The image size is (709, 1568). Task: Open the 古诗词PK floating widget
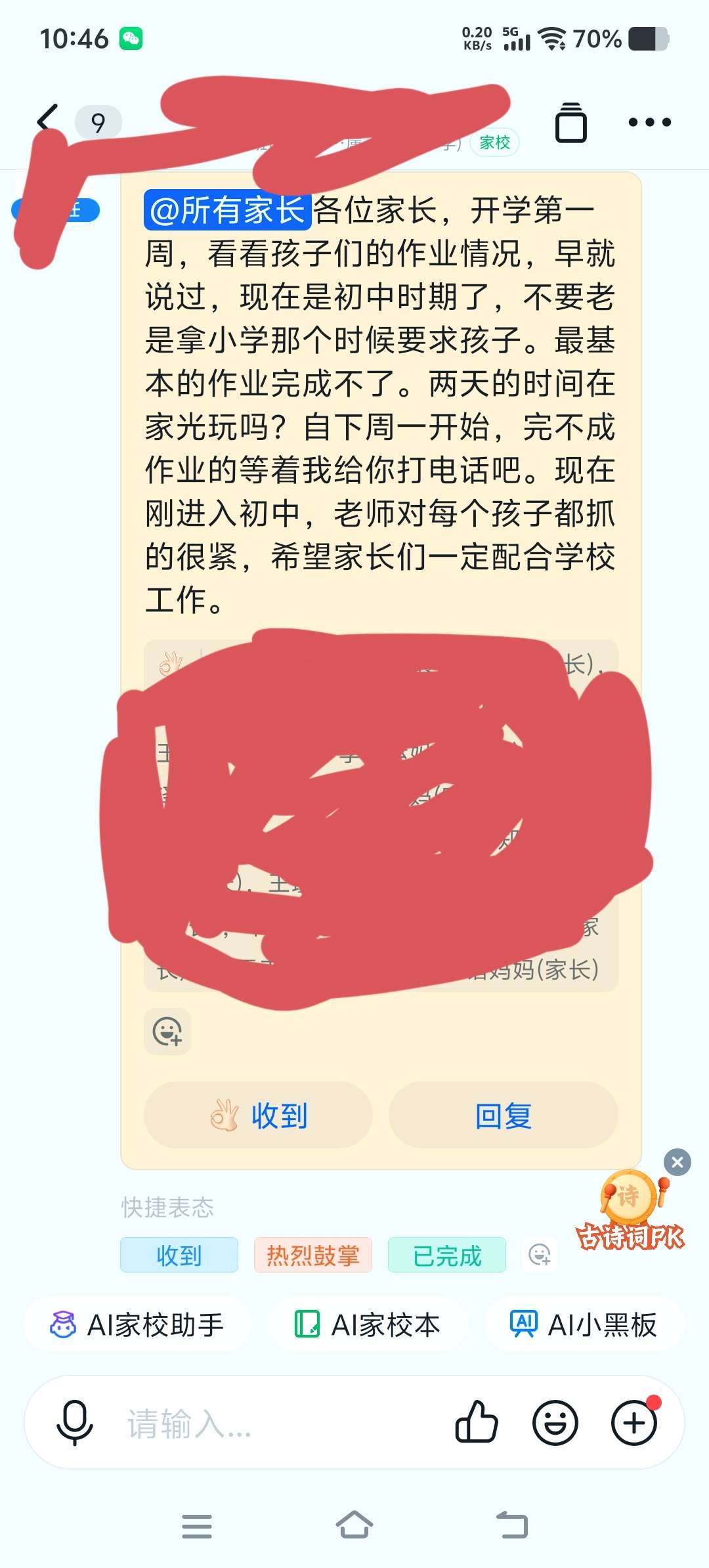pyautogui.click(x=630, y=1211)
